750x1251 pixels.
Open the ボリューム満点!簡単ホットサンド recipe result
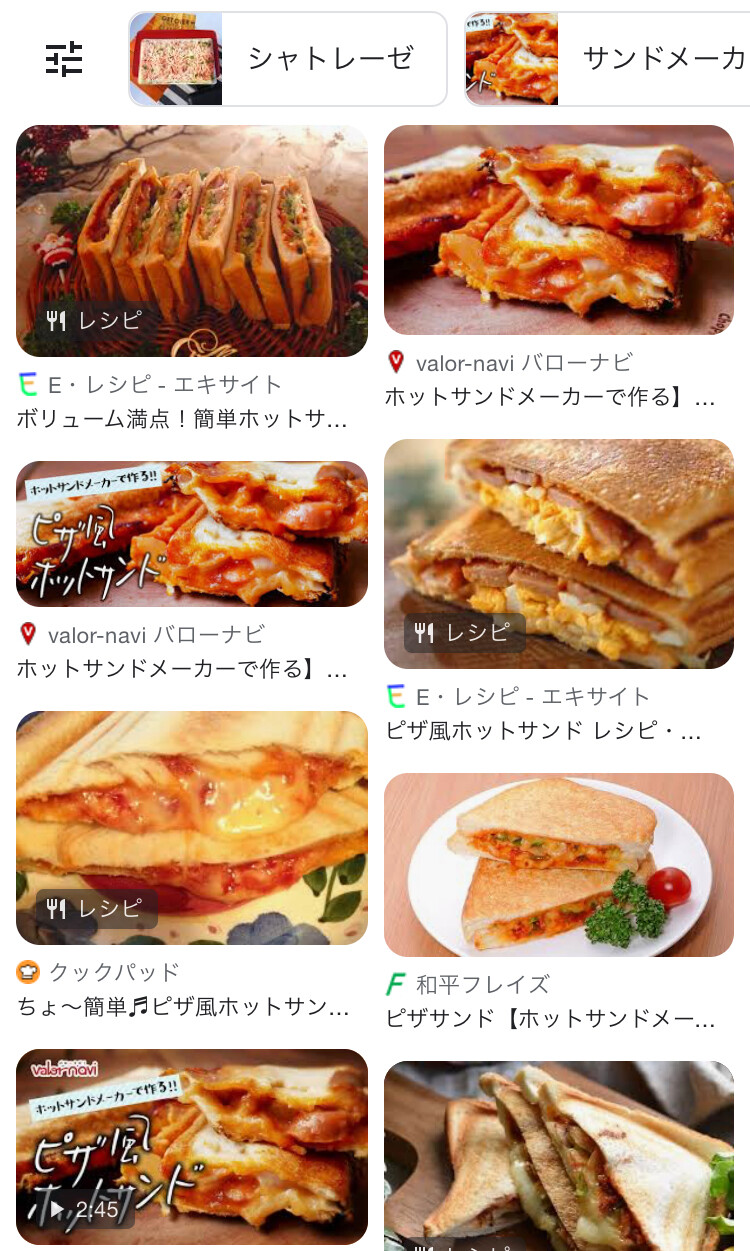(192, 241)
